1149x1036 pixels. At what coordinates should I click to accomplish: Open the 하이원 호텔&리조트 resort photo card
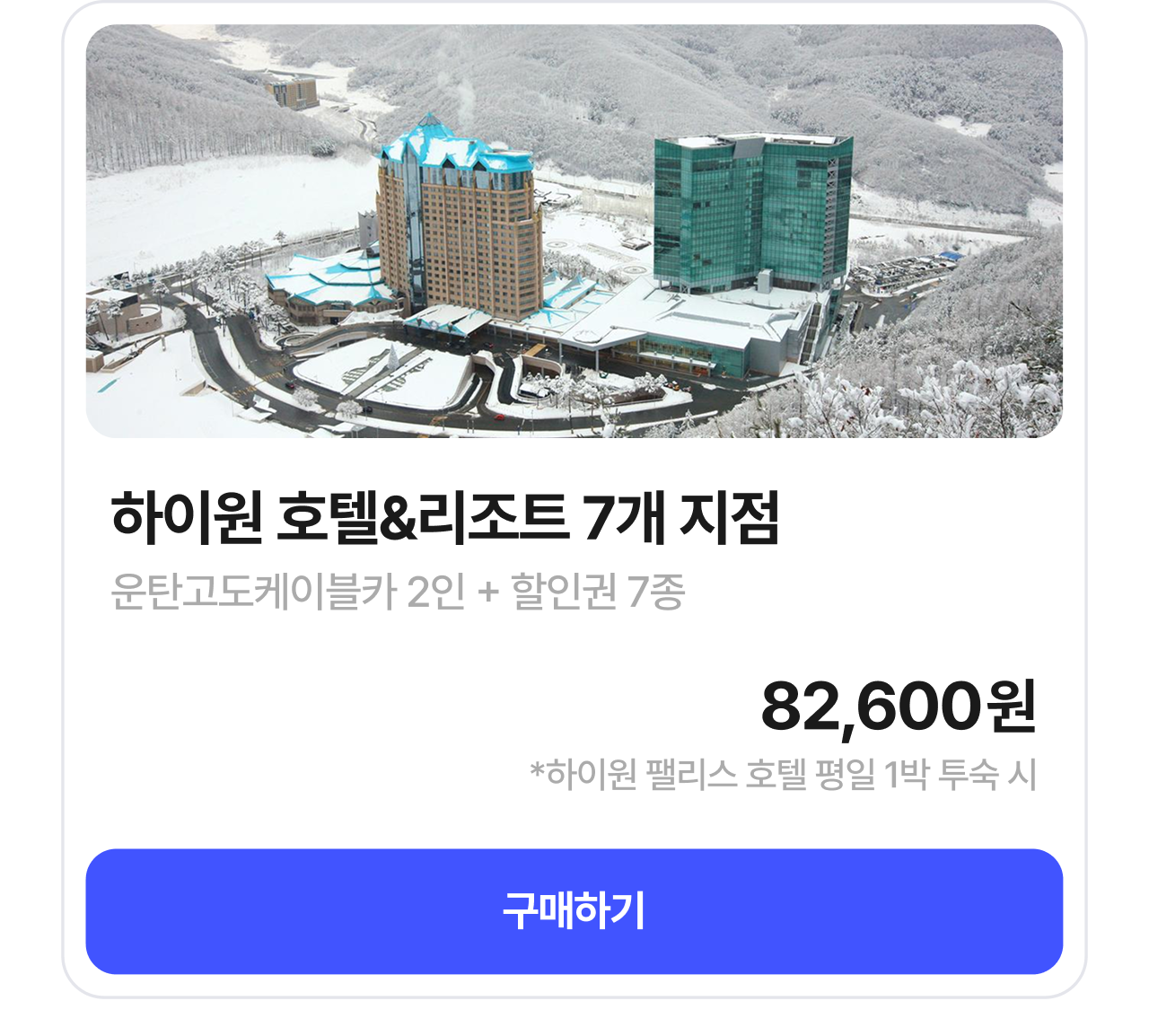pos(574,232)
